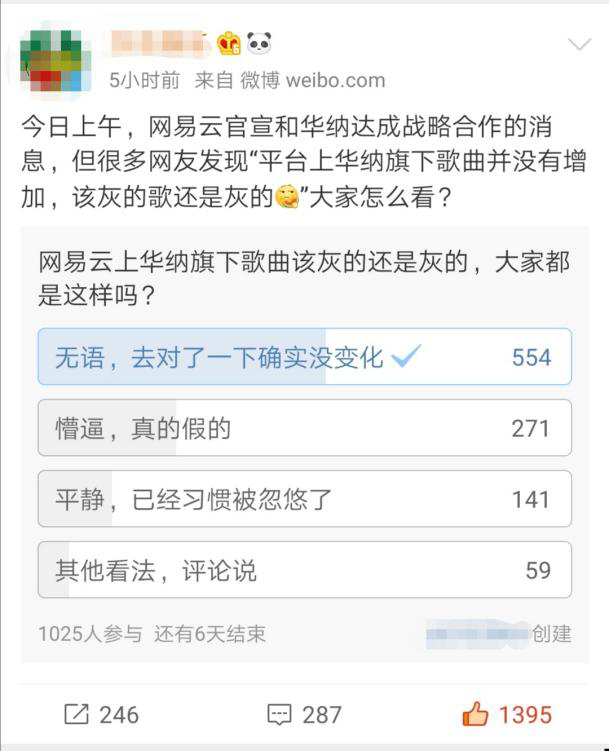
Task: Open the post author's profile picture
Action: point(54,62)
